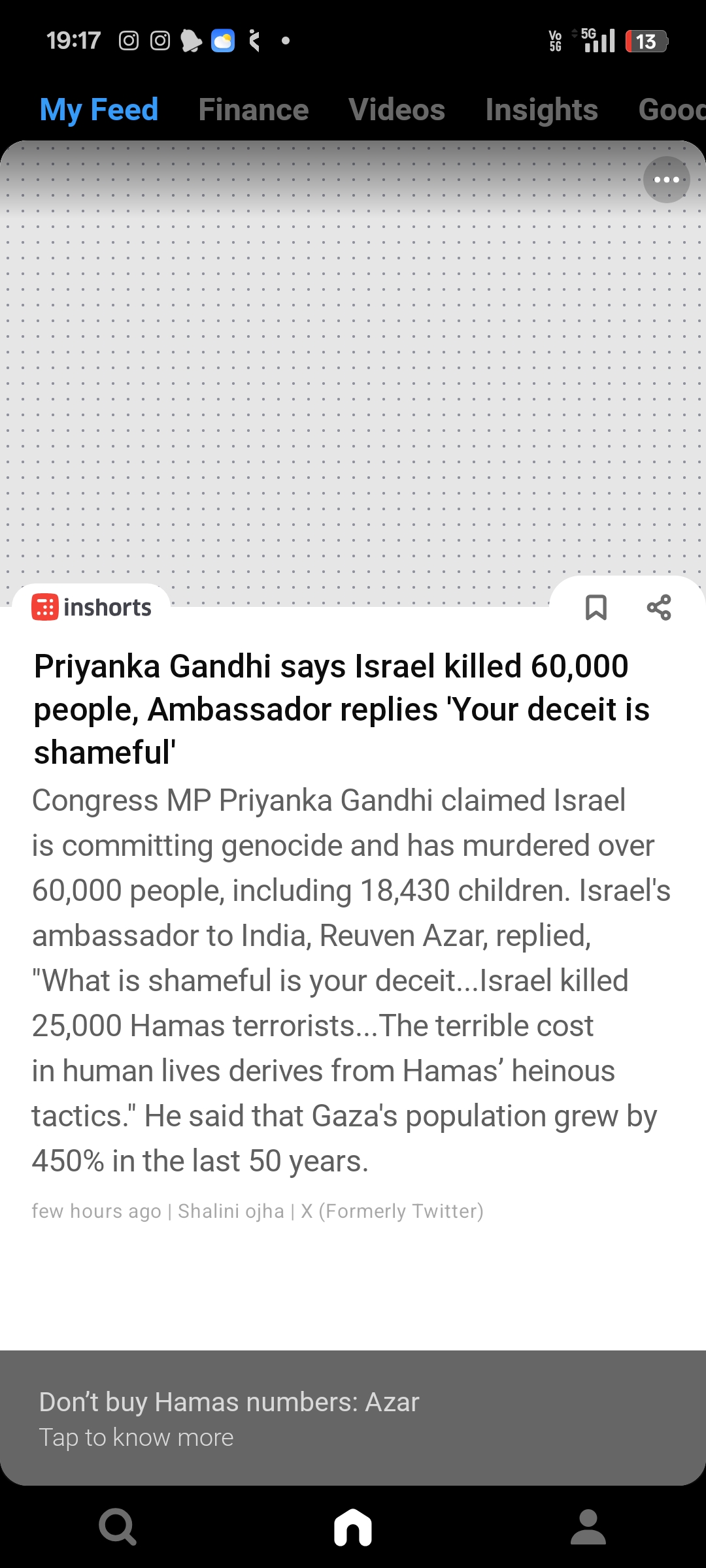Open search from the bottom bar
Viewport: 706px width, 1568px height.
click(118, 1527)
